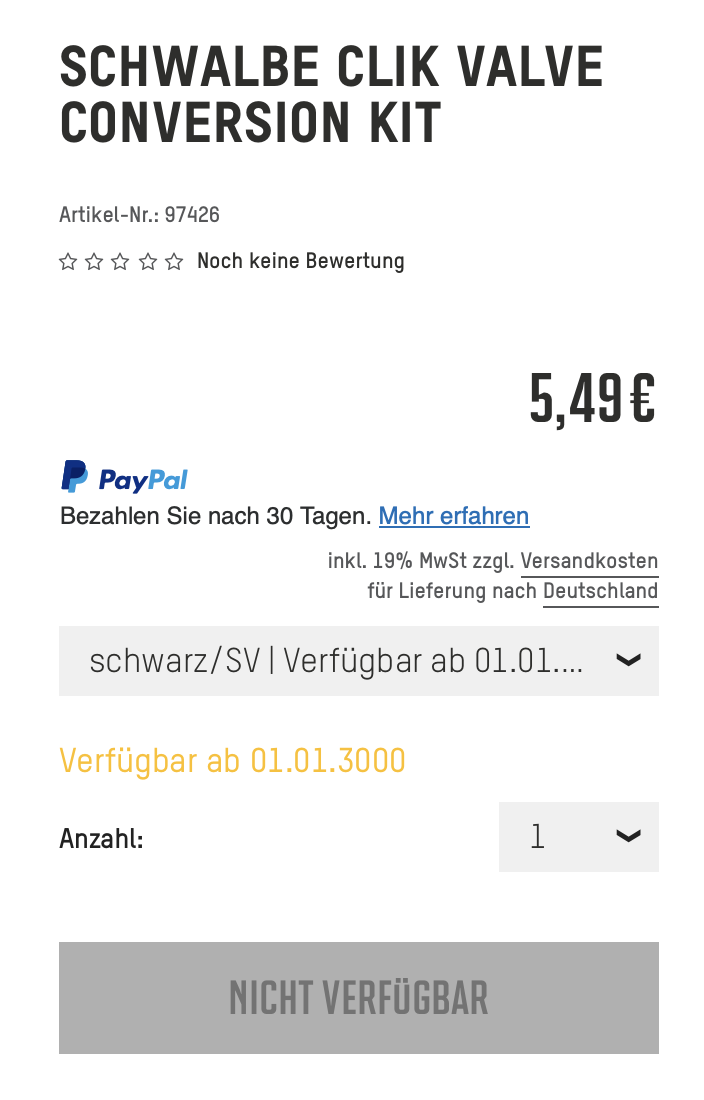Open the Mehr erfahren PayPal link
This screenshot has width=704, height=1100.
(454, 517)
